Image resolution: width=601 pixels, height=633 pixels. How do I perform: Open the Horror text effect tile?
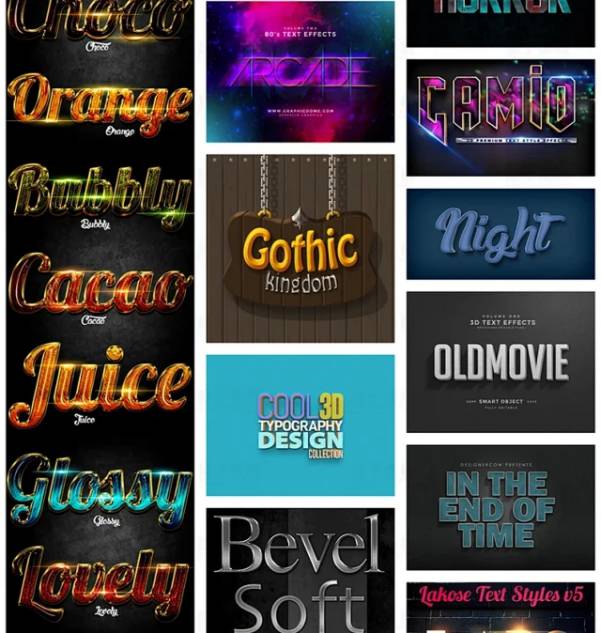(x=500, y=22)
